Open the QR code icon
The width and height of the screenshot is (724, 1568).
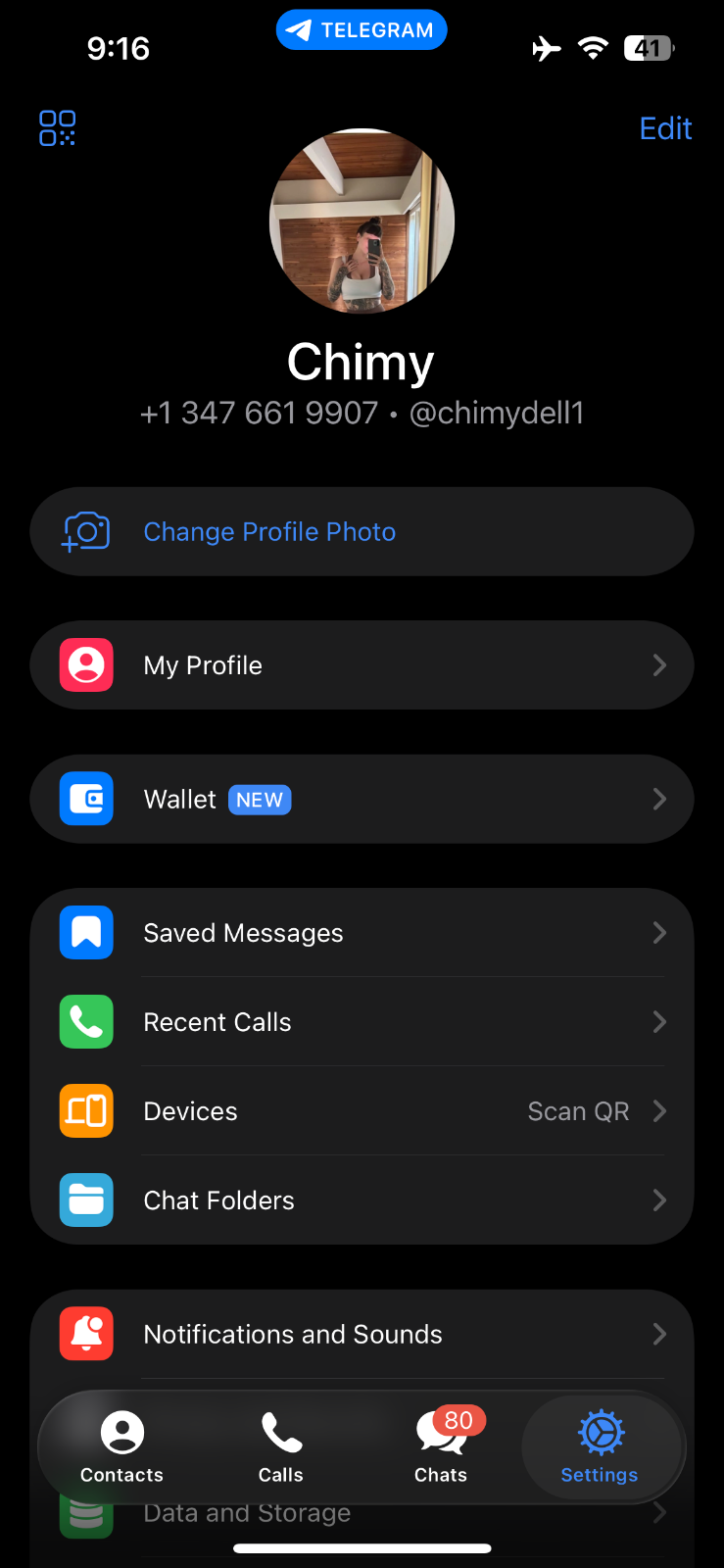coord(57,128)
